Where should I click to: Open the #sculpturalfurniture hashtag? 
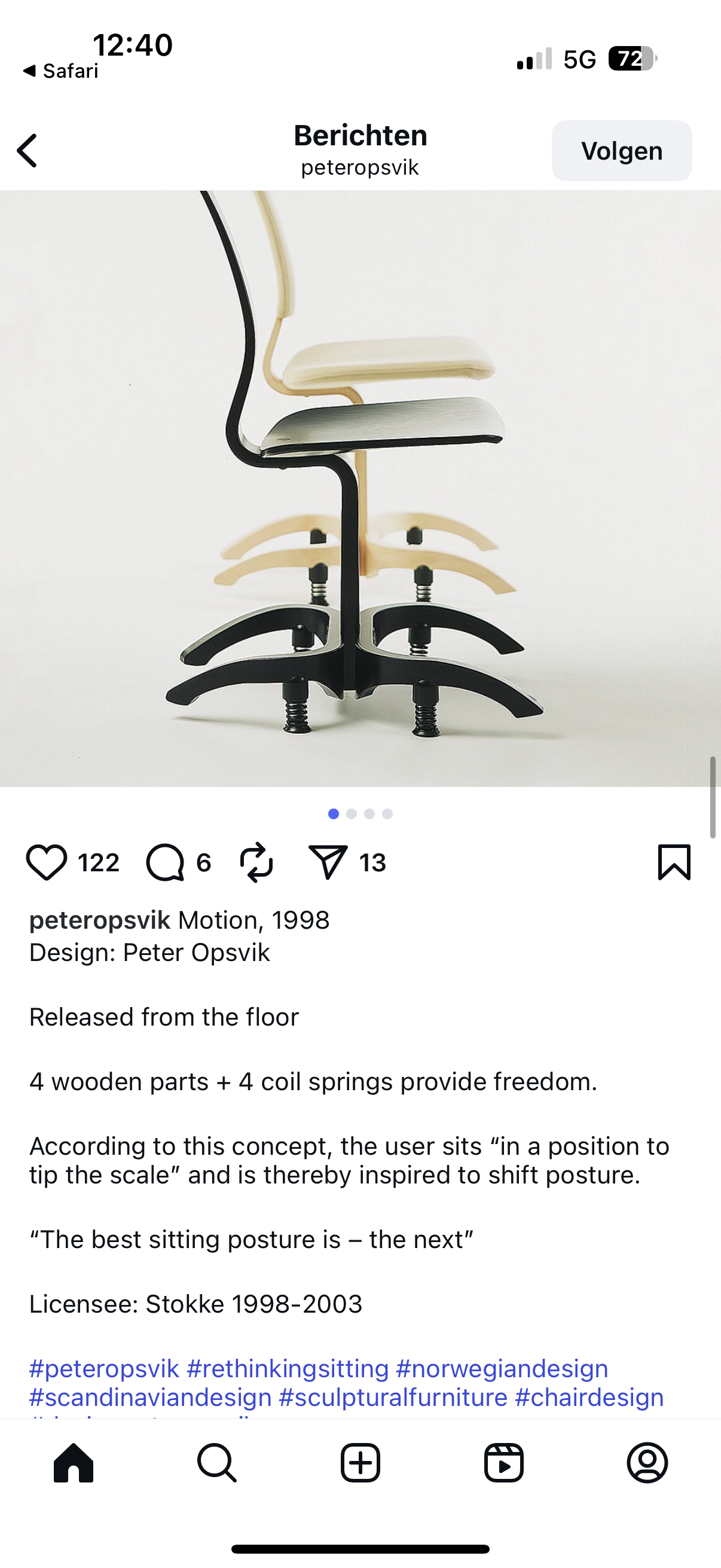(393, 1398)
